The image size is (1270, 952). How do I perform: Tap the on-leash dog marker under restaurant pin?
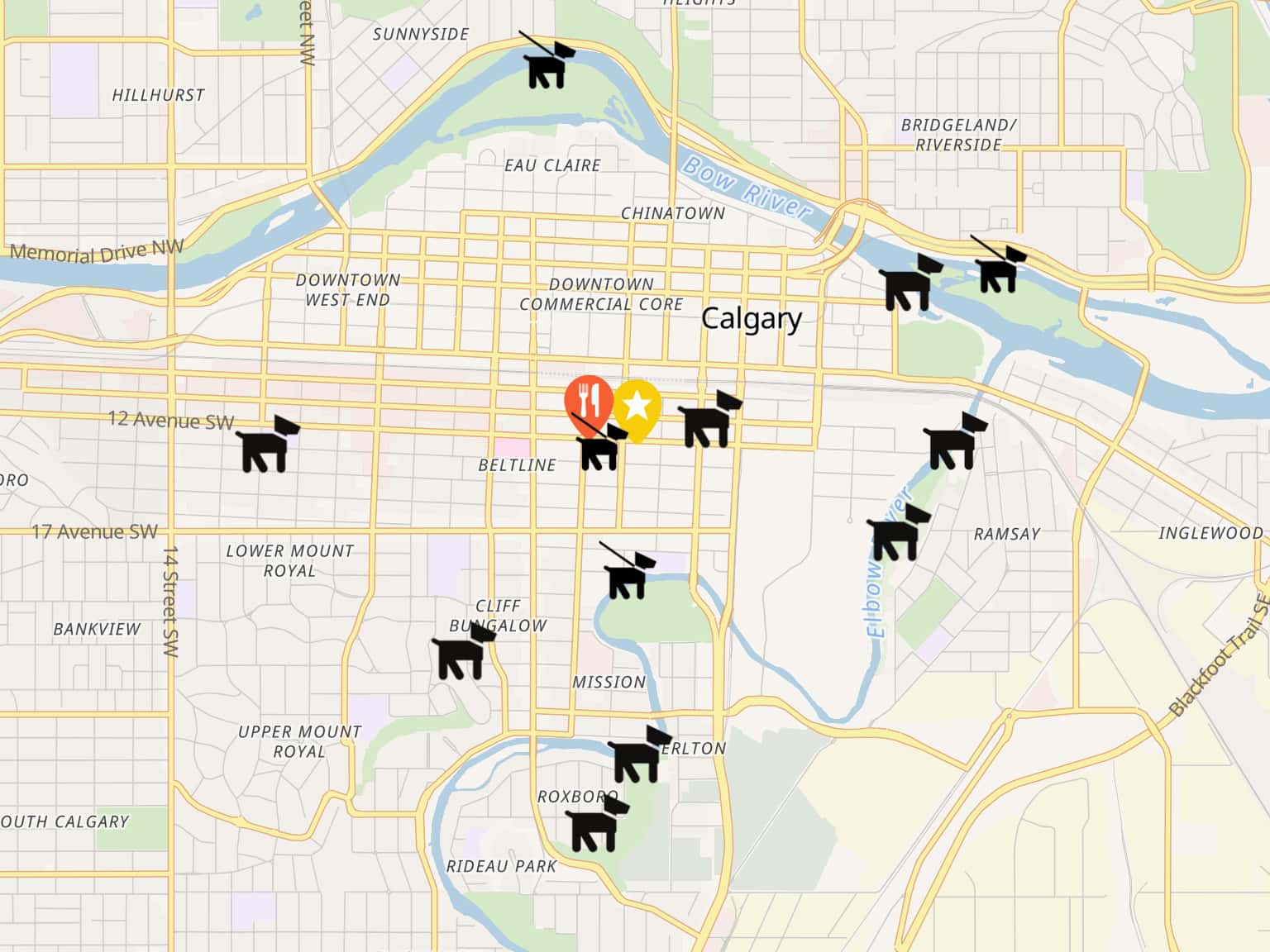(599, 447)
